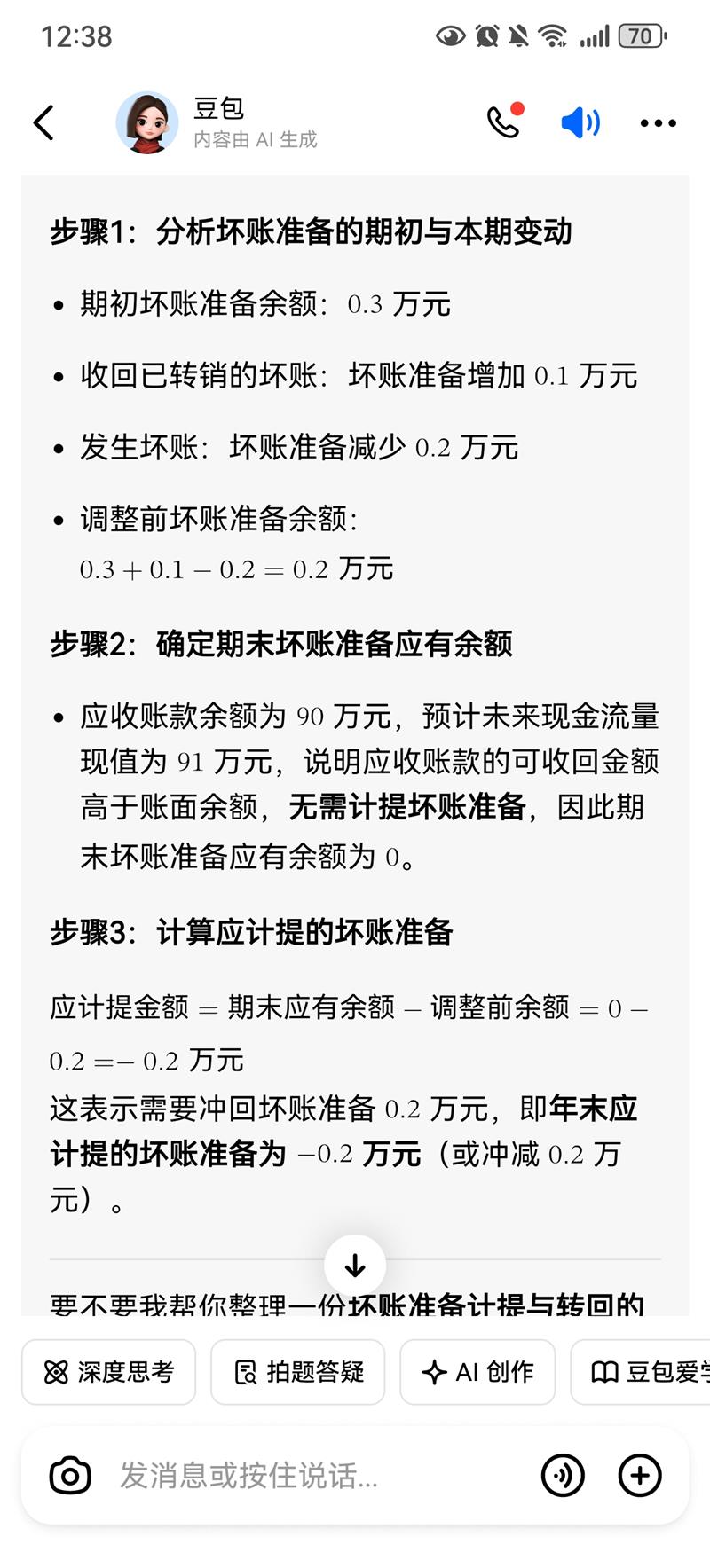710x1568 pixels.
Task: Start a voice call with 豆包
Action: pyautogui.click(x=504, y=122)
